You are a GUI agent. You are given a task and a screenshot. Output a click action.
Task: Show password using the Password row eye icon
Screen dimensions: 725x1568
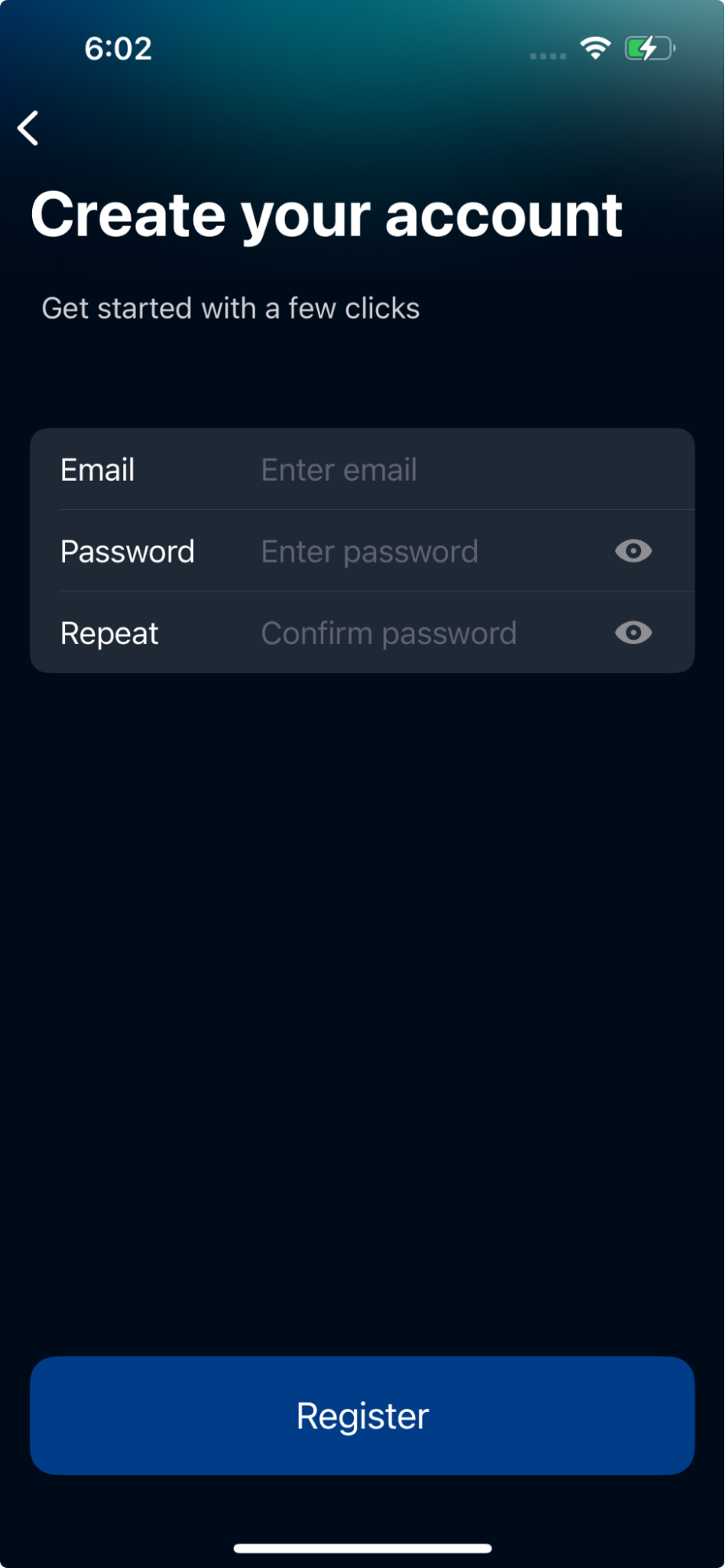(633, 551)
